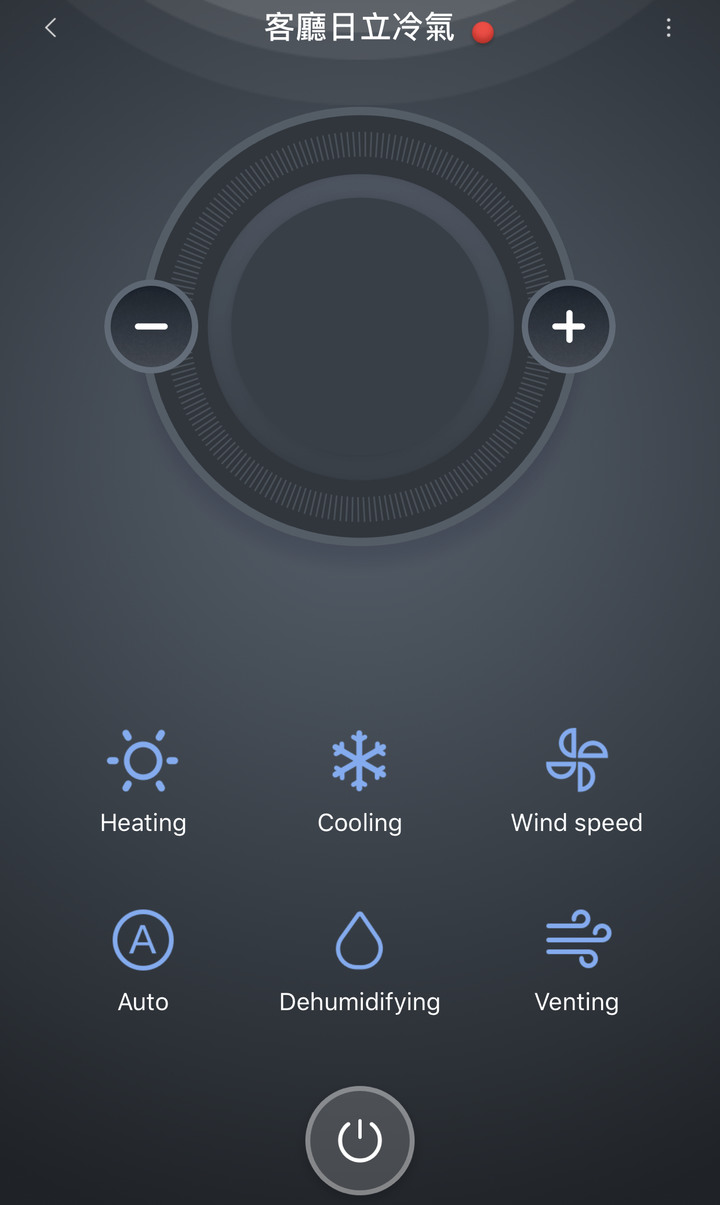Change the Wind speed setting

(x=577, y=782)
